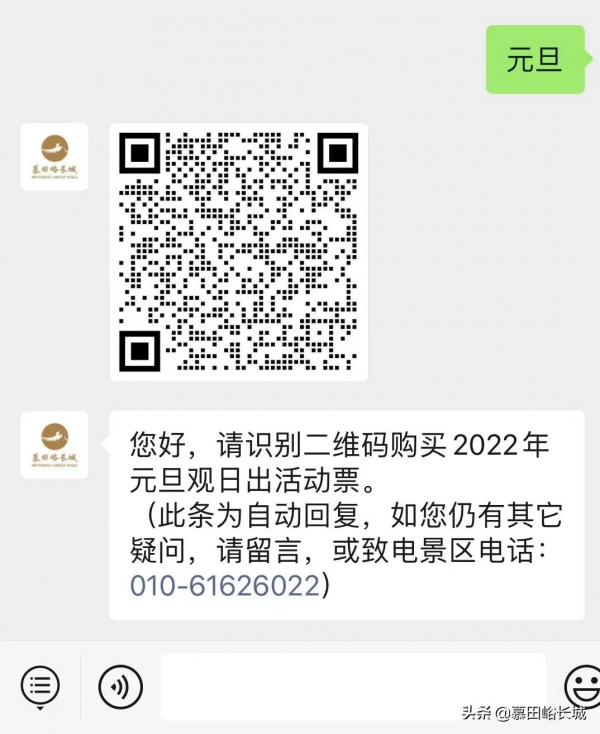Switch to the official account menu

40,686
